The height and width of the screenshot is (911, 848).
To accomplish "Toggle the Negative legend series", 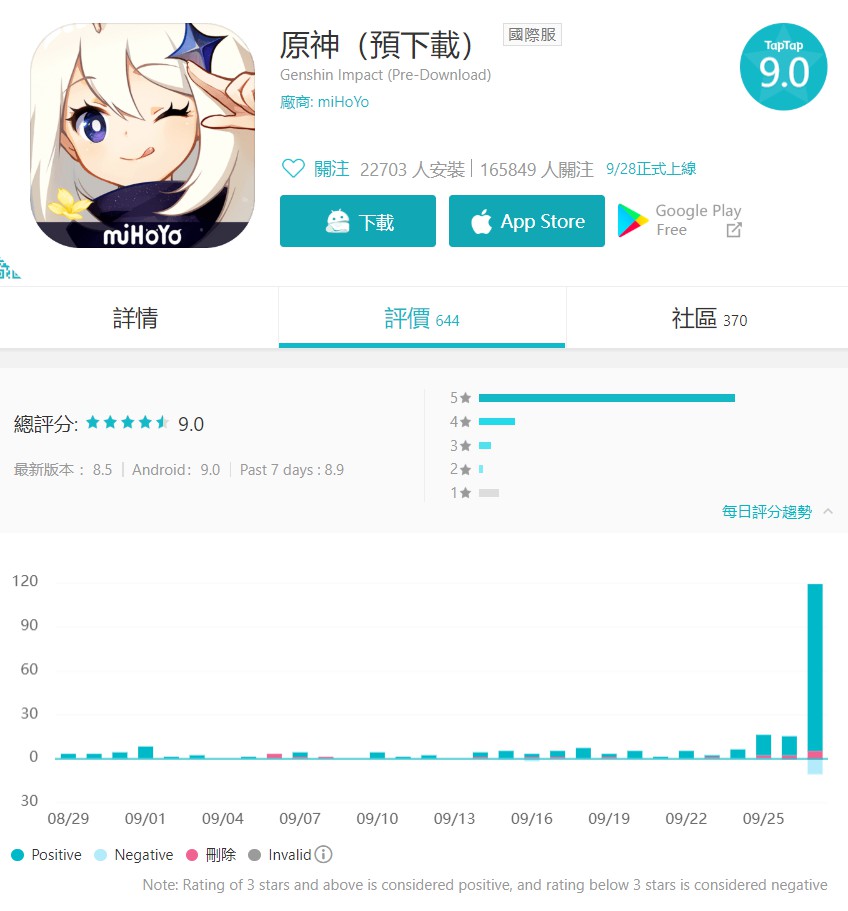I will pyautogui.click(x=133, y=855).
